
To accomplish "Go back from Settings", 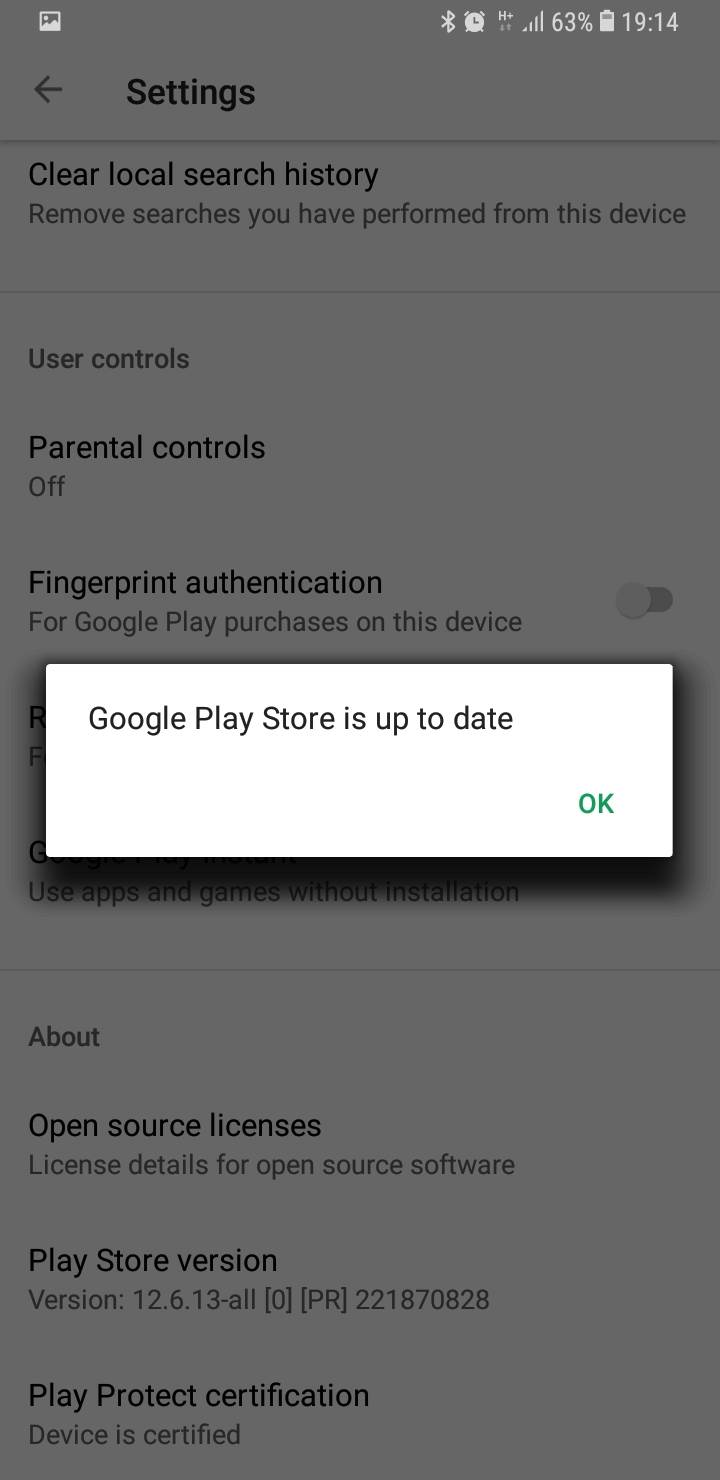I will 48,90.
